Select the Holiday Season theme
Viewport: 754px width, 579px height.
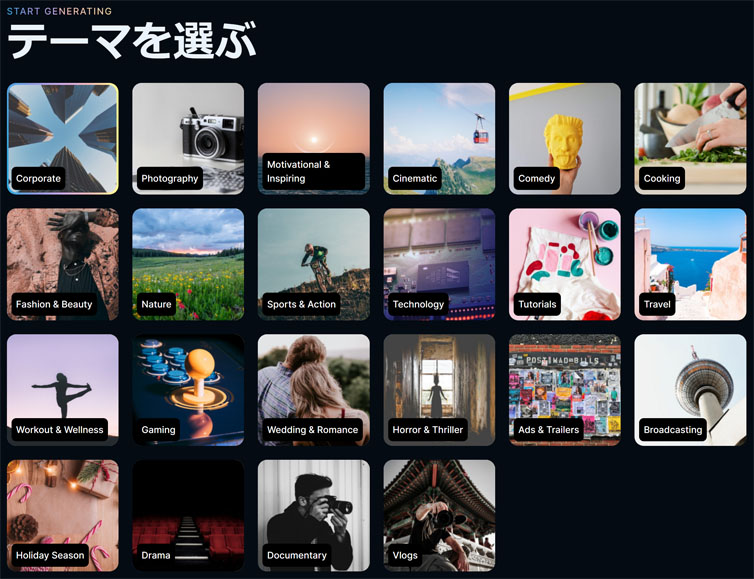coord(62,515)
